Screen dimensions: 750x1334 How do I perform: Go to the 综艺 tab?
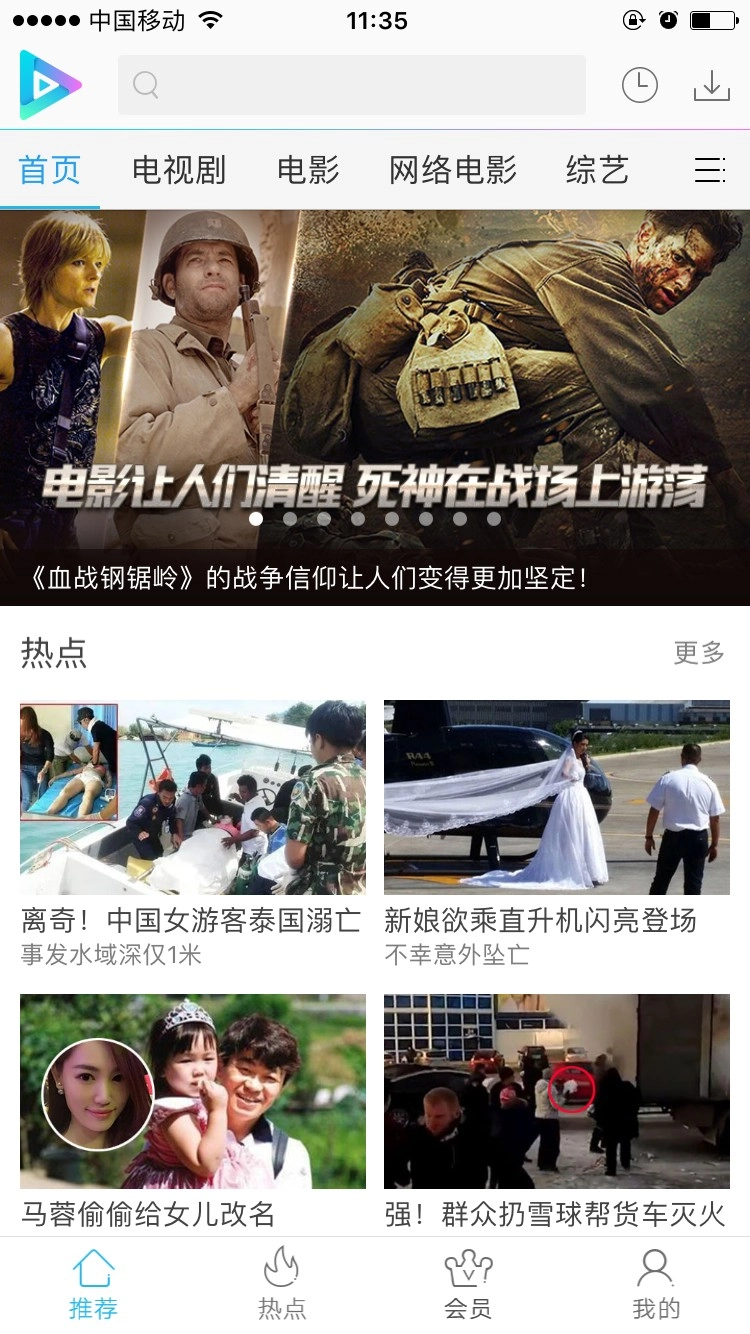point(597,170)
